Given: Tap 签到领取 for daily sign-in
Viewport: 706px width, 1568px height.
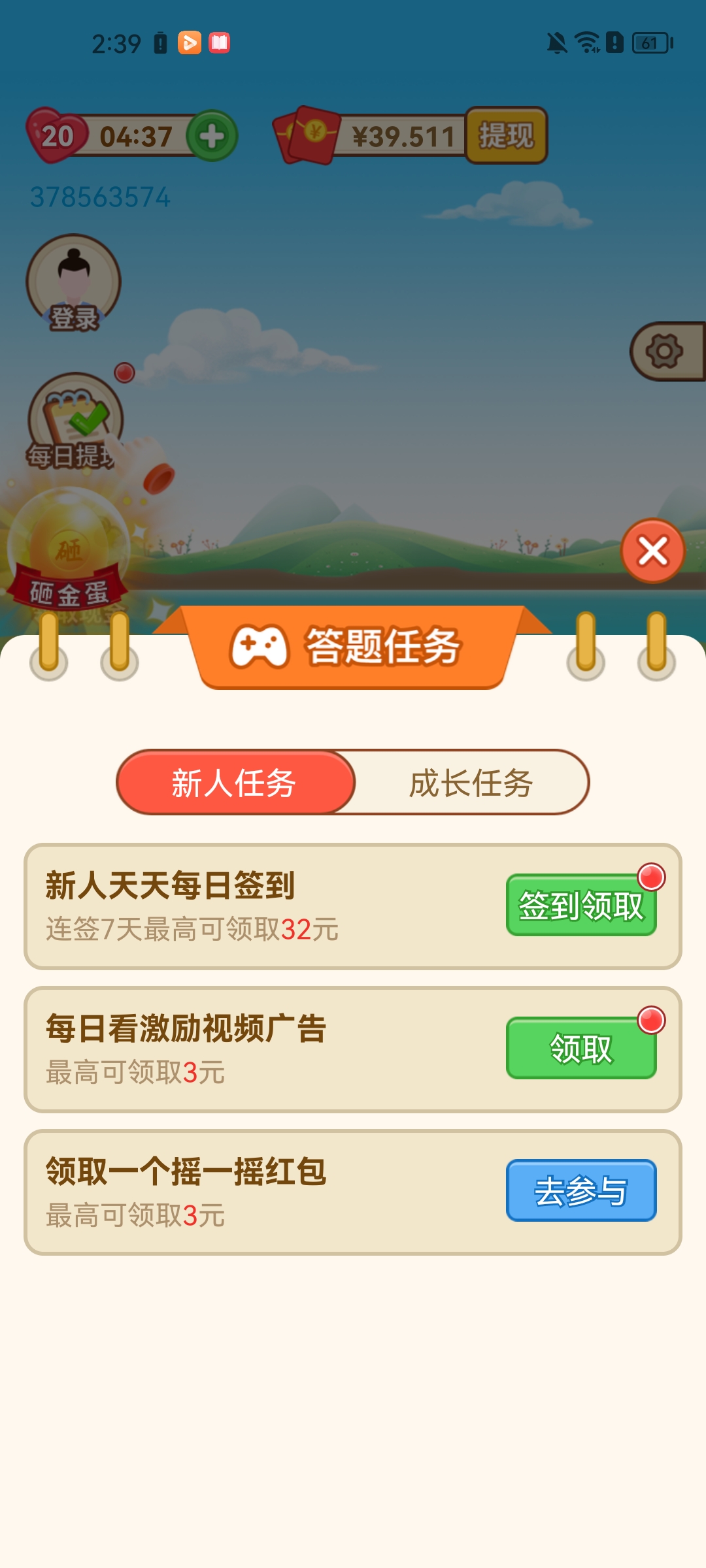Looking at the screenshot, I should pos(580,906).
